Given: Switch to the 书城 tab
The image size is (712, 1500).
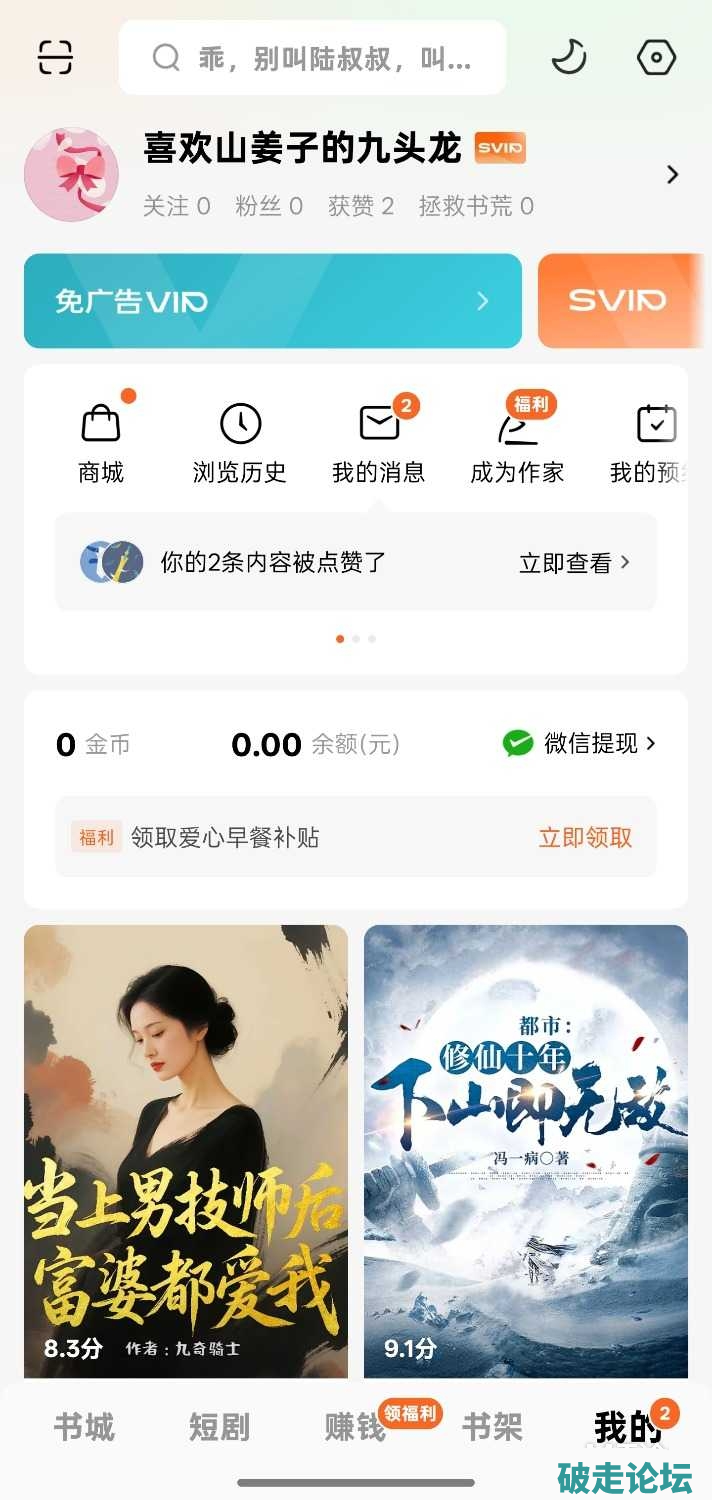Looking at the screenshot, I should 84,1427.
